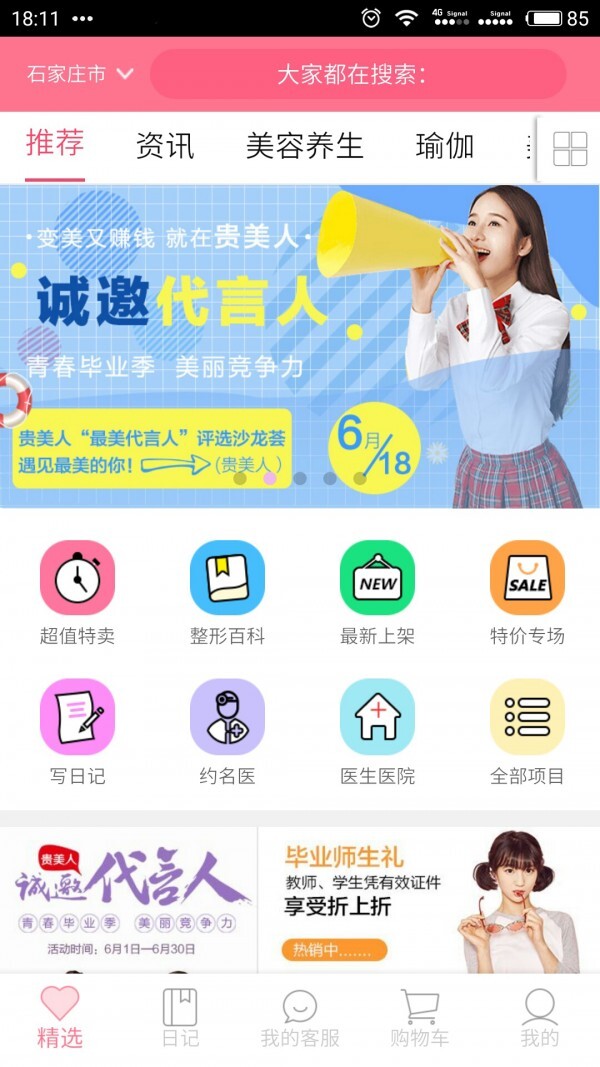Go to the 购物车 shopping cart
This screenshot has width=600, height=1067.
click(420, 1019)
